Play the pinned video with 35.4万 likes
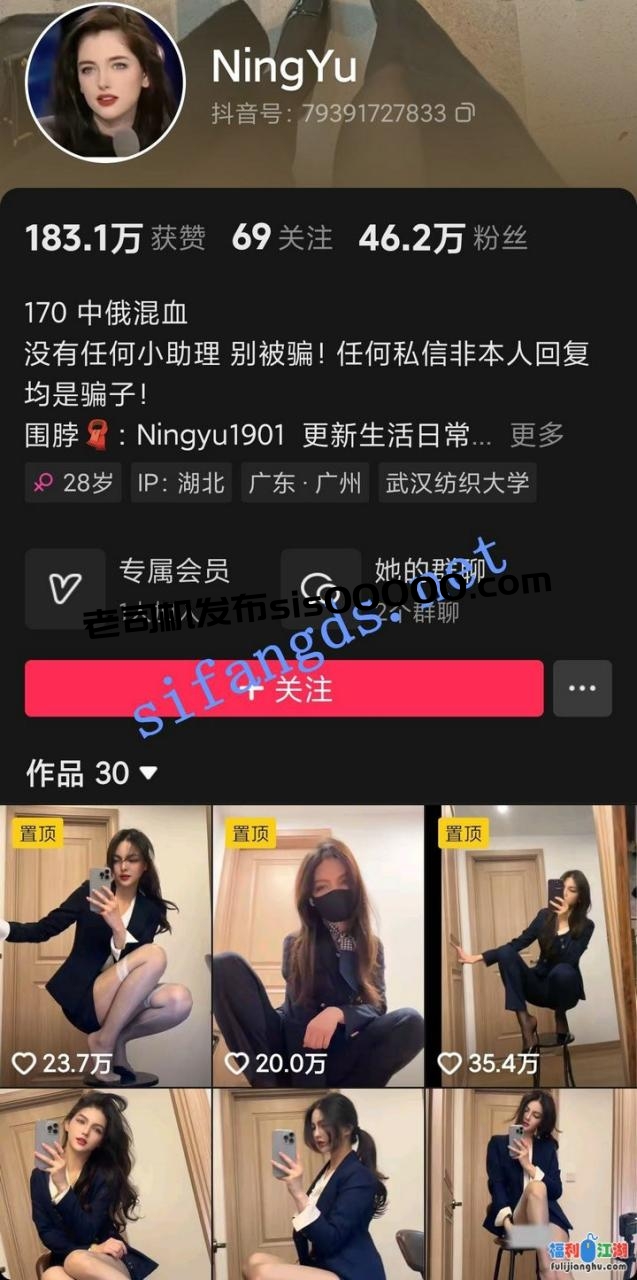 tap(531, 945)
